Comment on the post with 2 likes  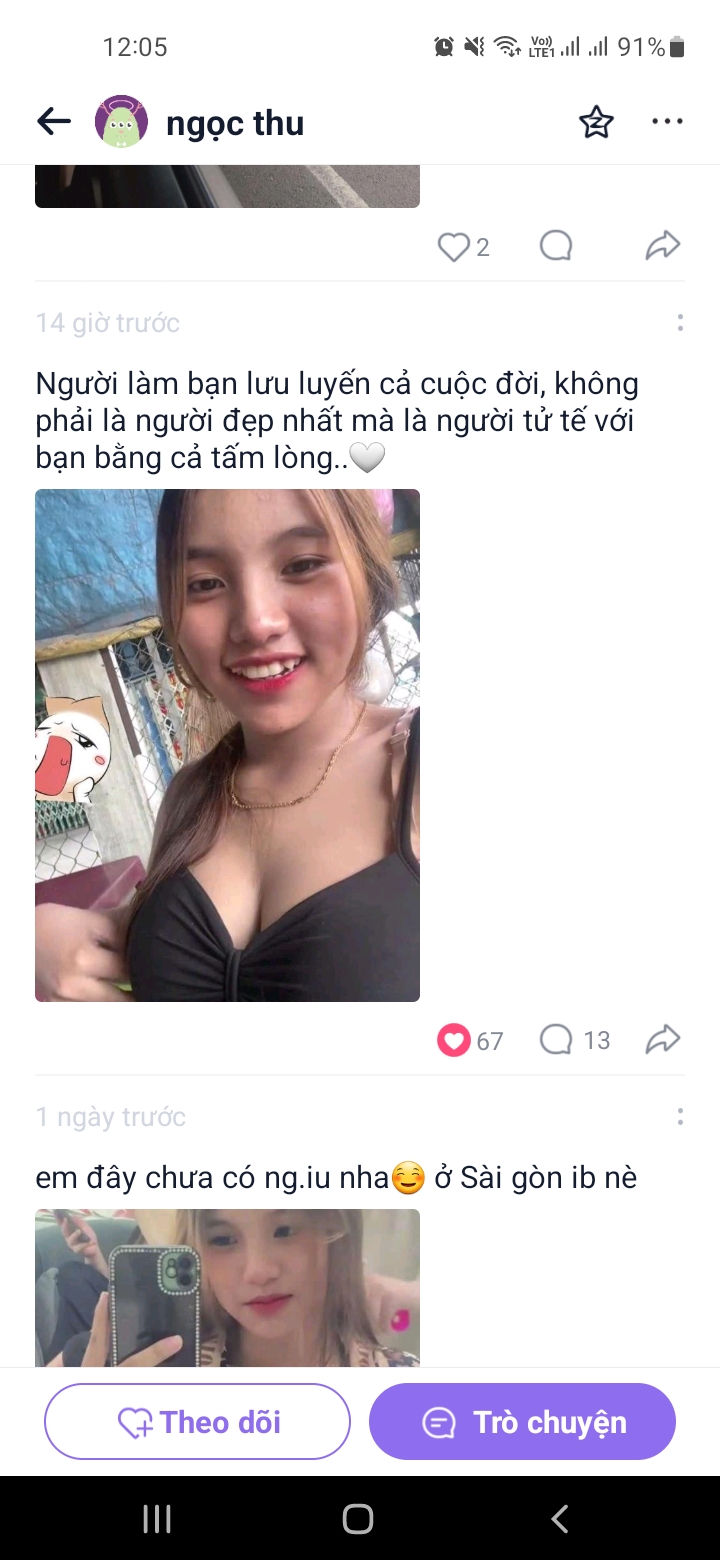click(x=556, y=246)
